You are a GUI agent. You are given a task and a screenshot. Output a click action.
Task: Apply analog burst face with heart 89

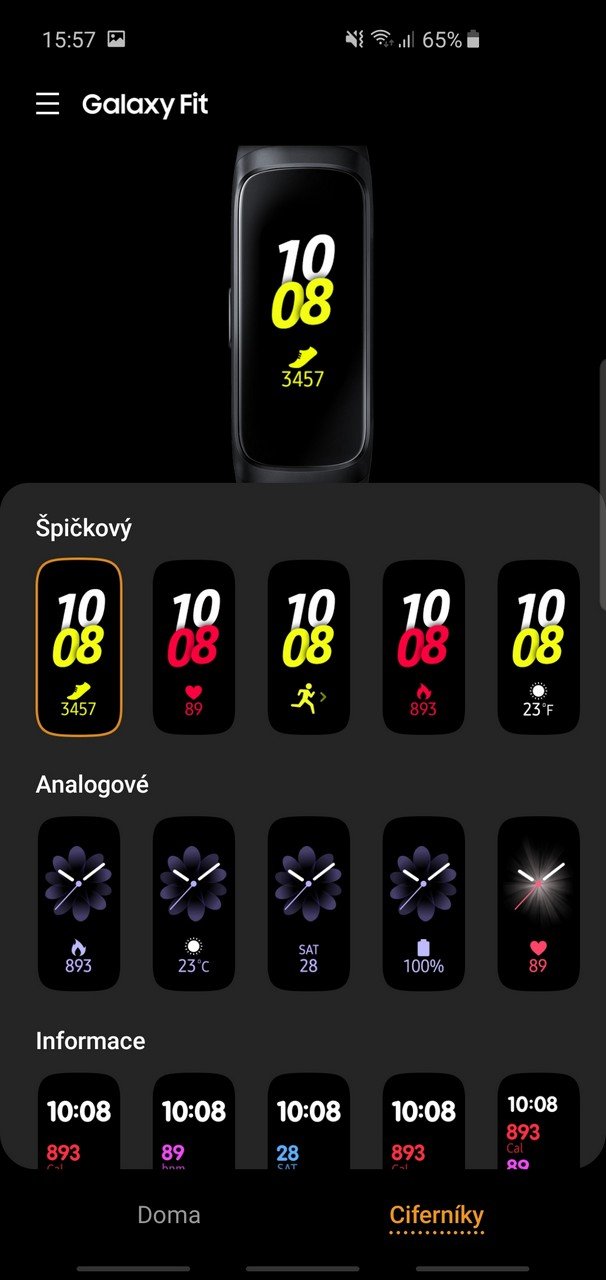pyautogui.click(x=539, y=904)
